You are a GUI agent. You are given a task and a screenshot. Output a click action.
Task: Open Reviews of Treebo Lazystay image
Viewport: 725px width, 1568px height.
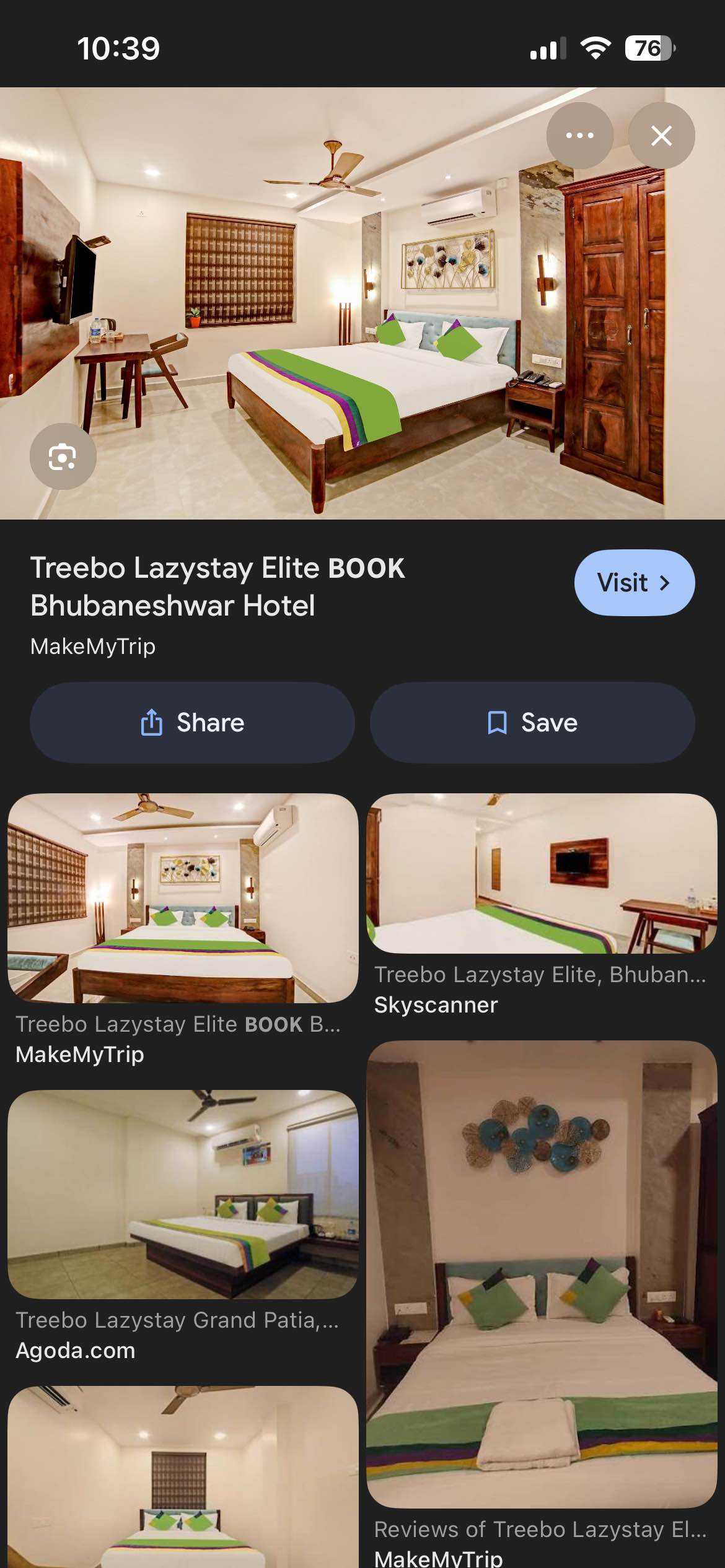pos(542,1274)
